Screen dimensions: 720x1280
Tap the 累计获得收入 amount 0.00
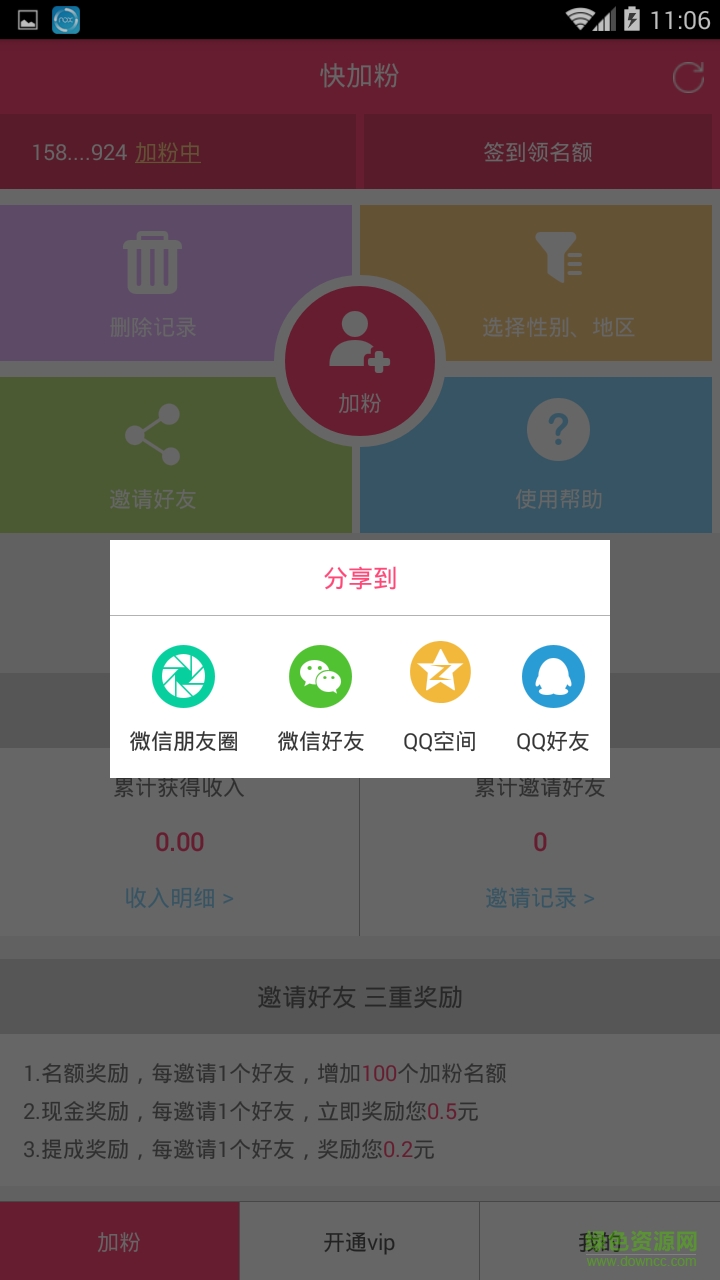[179, 842]
